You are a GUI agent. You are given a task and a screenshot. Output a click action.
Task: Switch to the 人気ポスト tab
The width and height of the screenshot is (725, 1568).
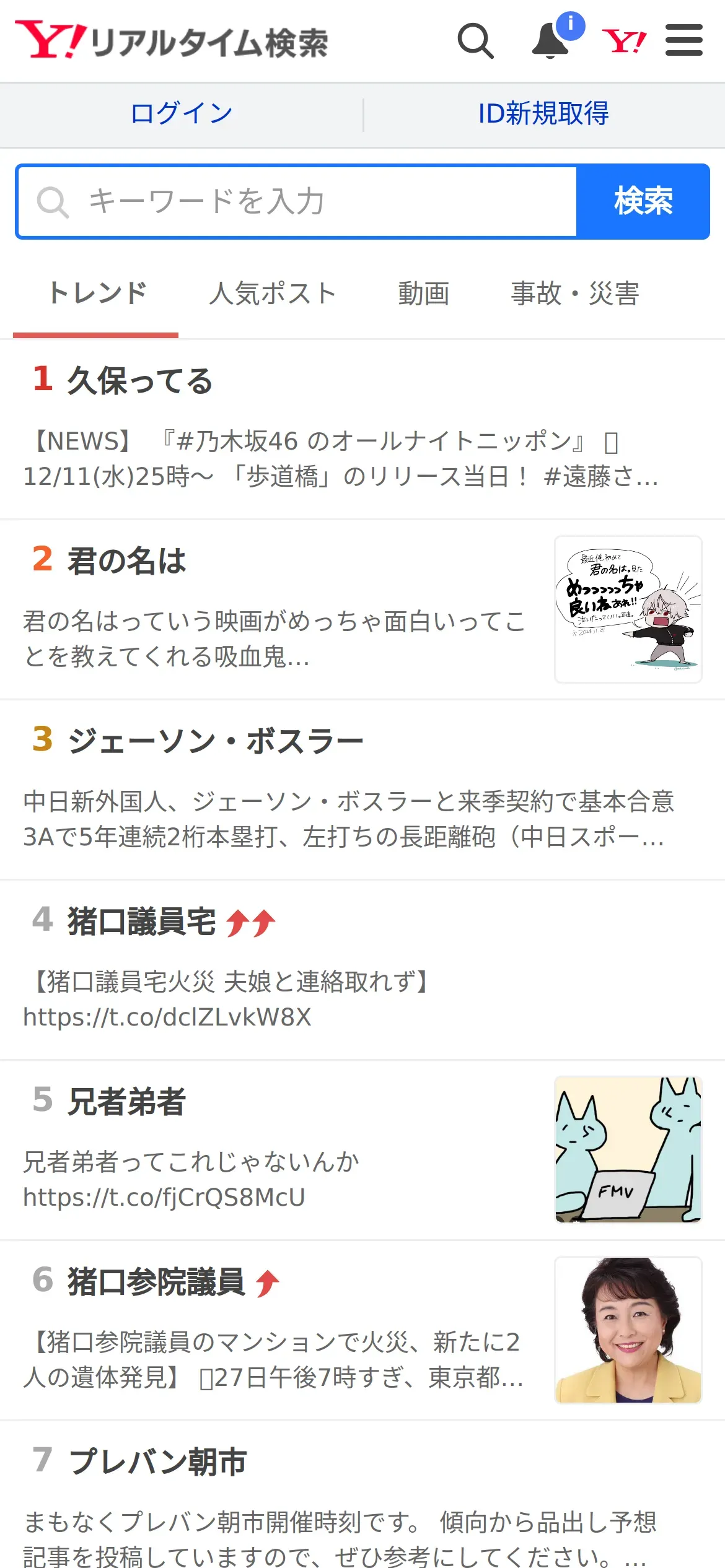pos(273,294)
